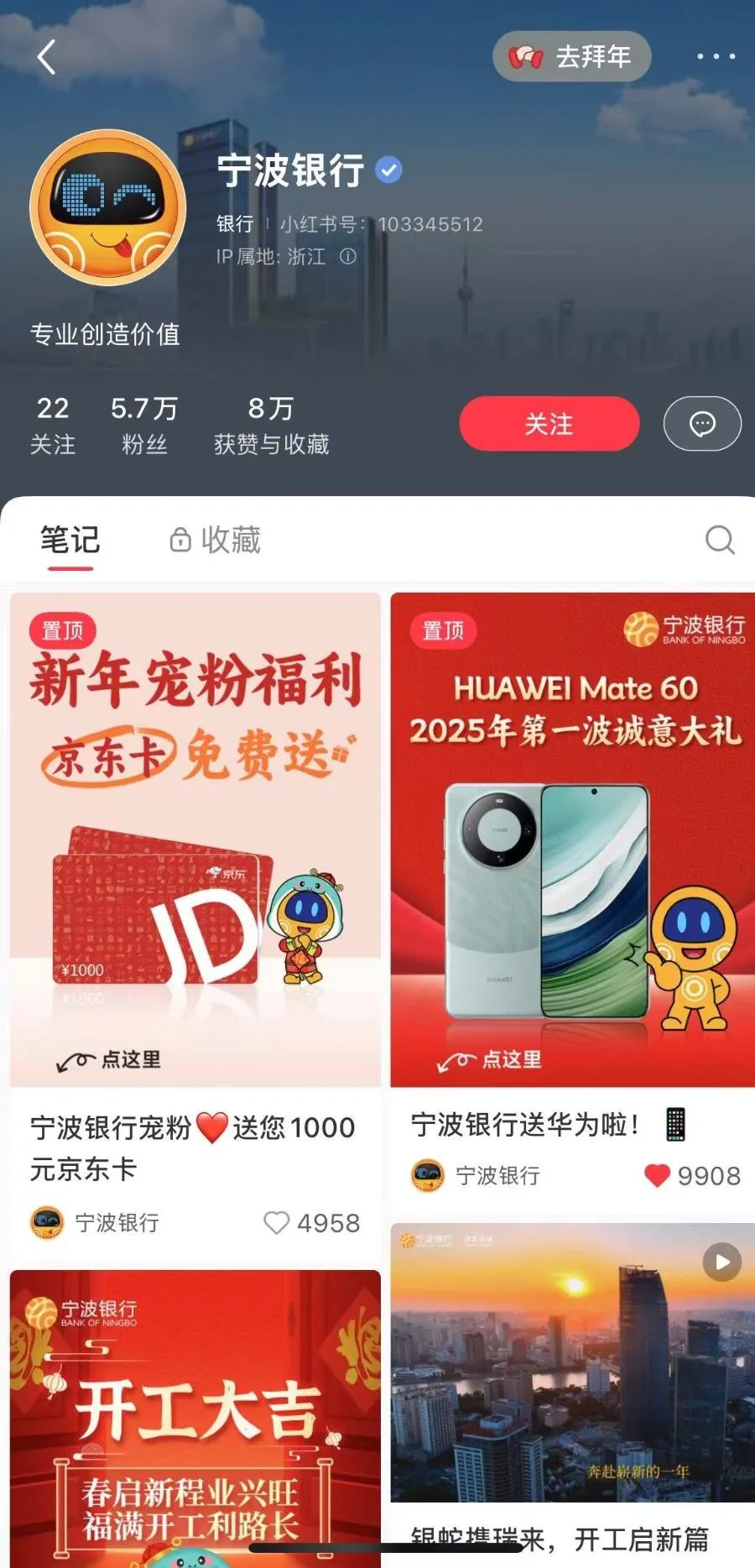Screen dimensions: 755x1568
Task: Open the 宁波银行 profile avatar
Action: [107, 207]
